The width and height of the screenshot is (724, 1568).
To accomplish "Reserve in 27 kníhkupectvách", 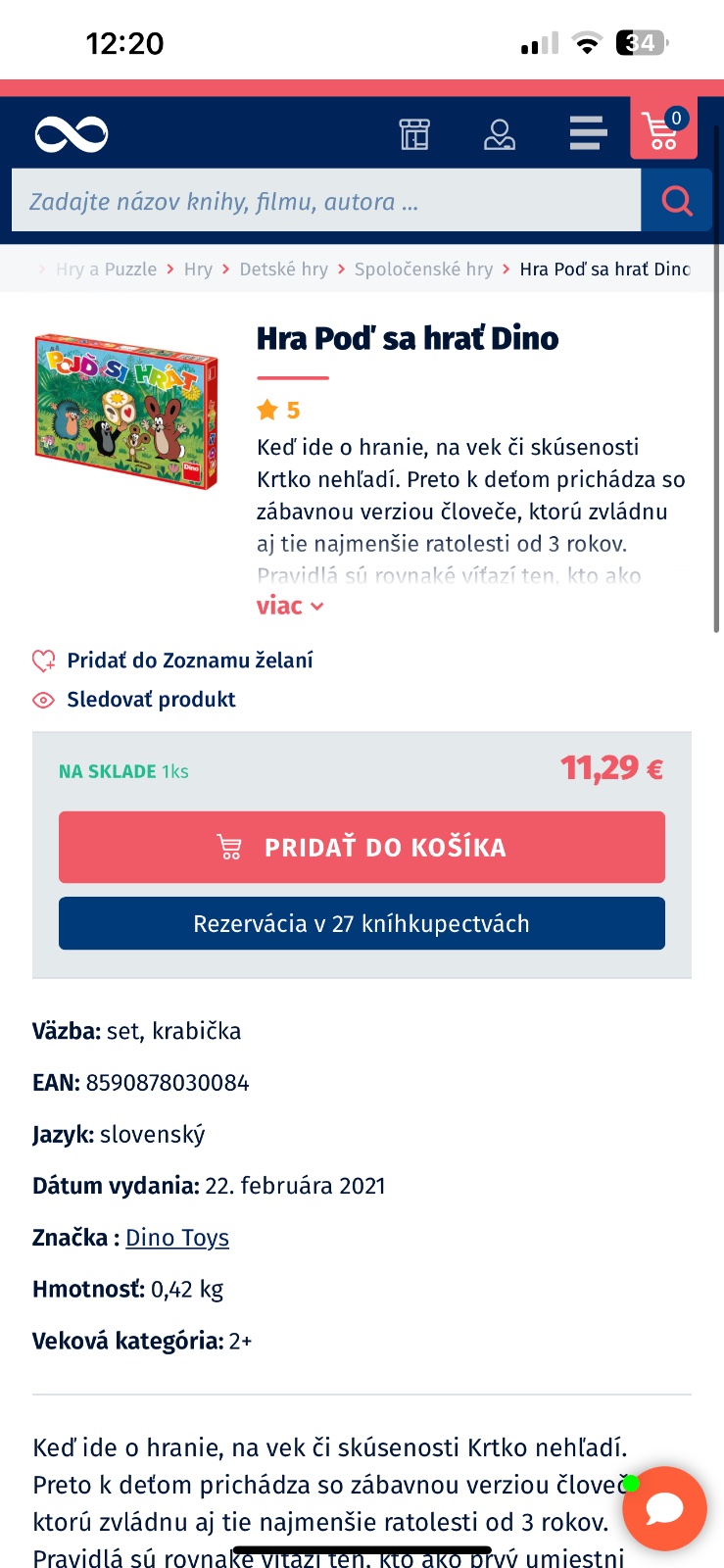I will tap(362, 924).
